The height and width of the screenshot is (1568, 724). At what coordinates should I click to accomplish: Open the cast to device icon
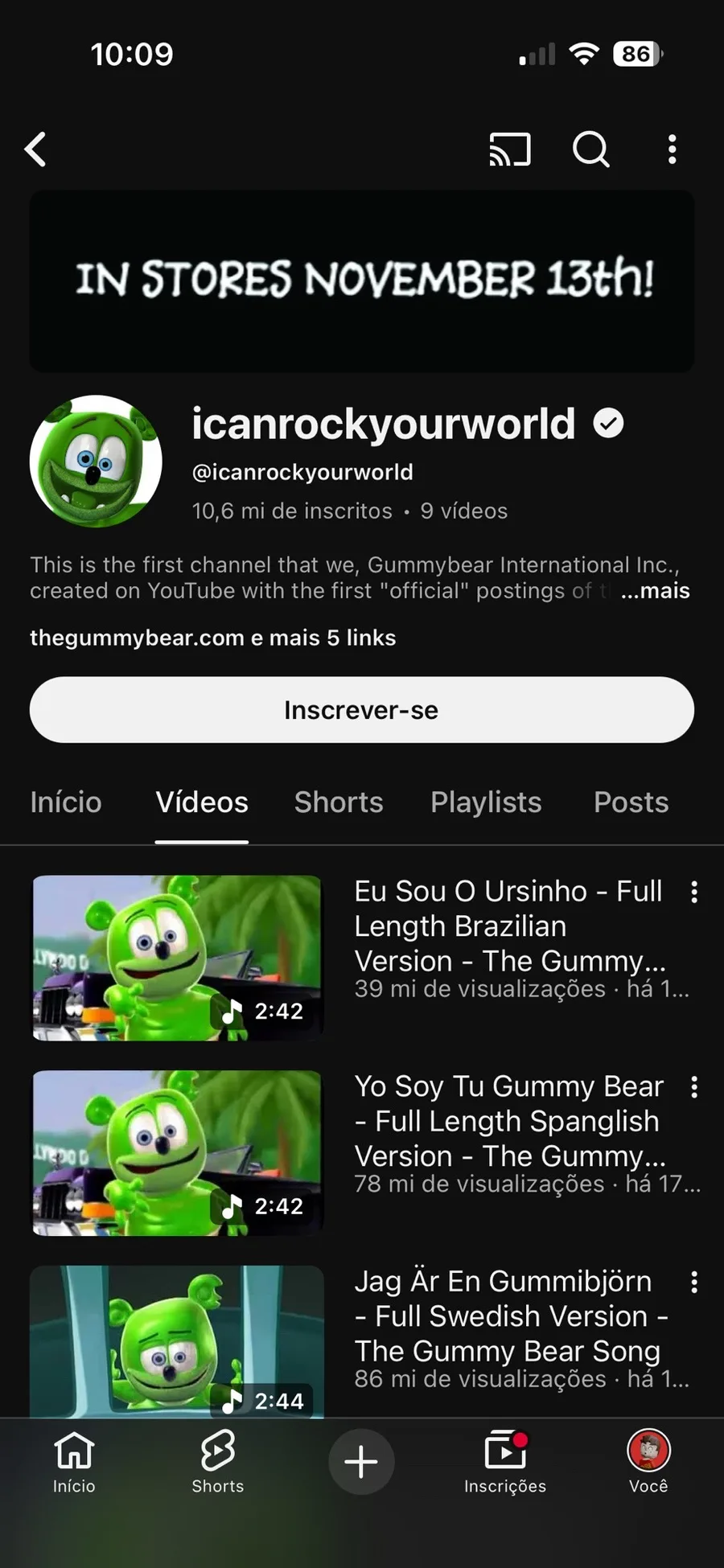click(510, 150)
